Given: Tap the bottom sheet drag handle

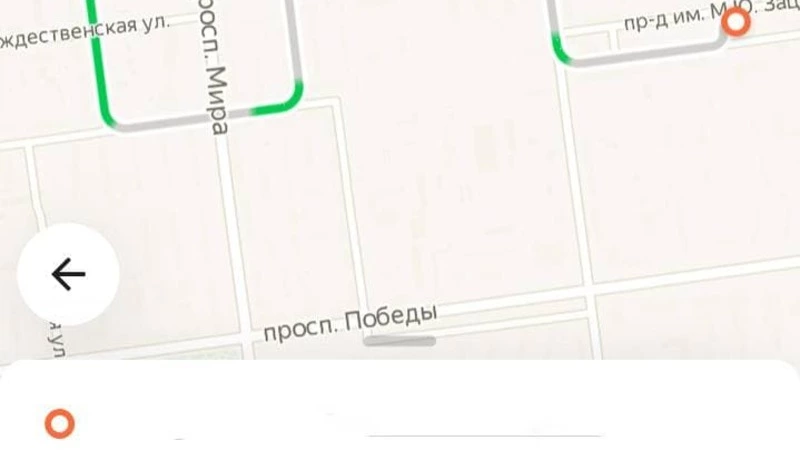Looking at the screenshot, I should coord(399,341).
